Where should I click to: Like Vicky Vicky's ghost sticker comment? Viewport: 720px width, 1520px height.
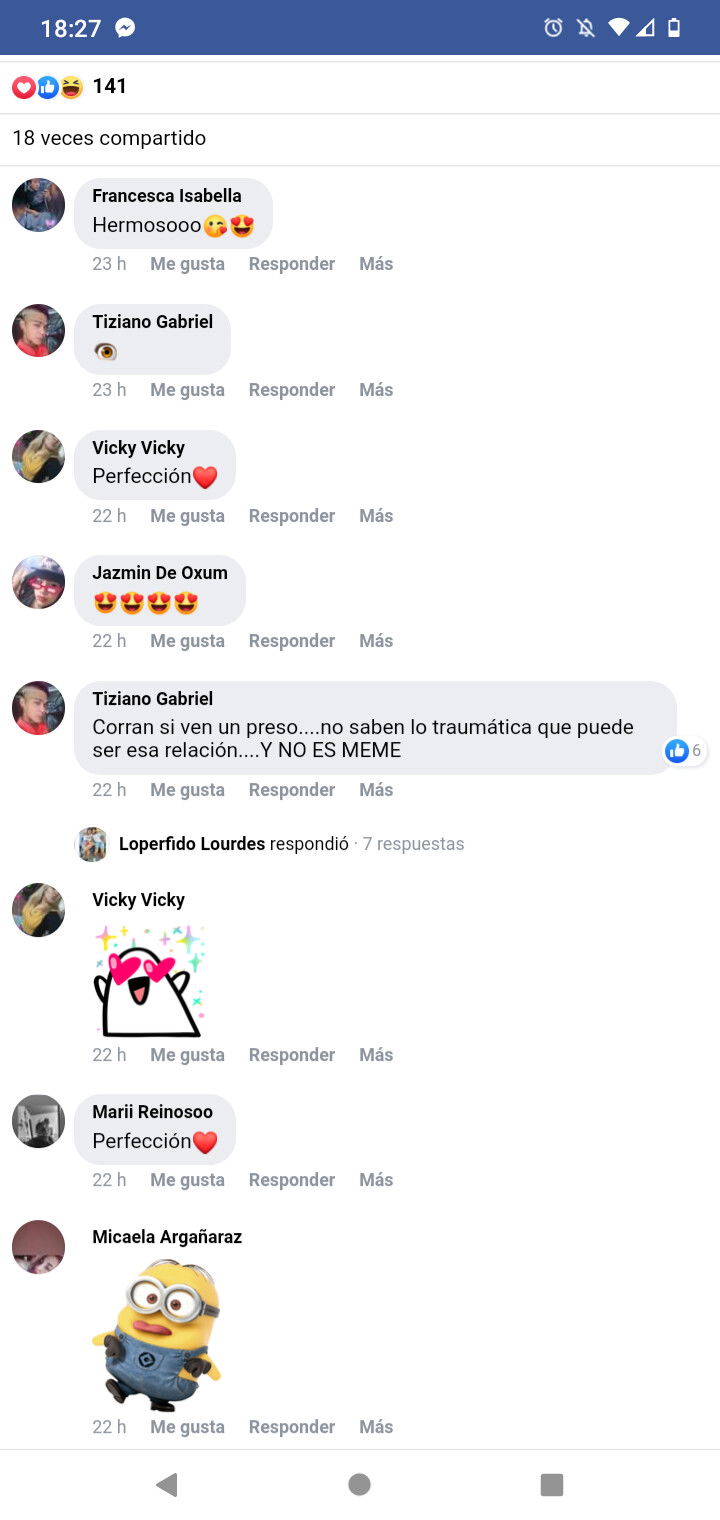pyautogui.click(x=187, y=1055)
